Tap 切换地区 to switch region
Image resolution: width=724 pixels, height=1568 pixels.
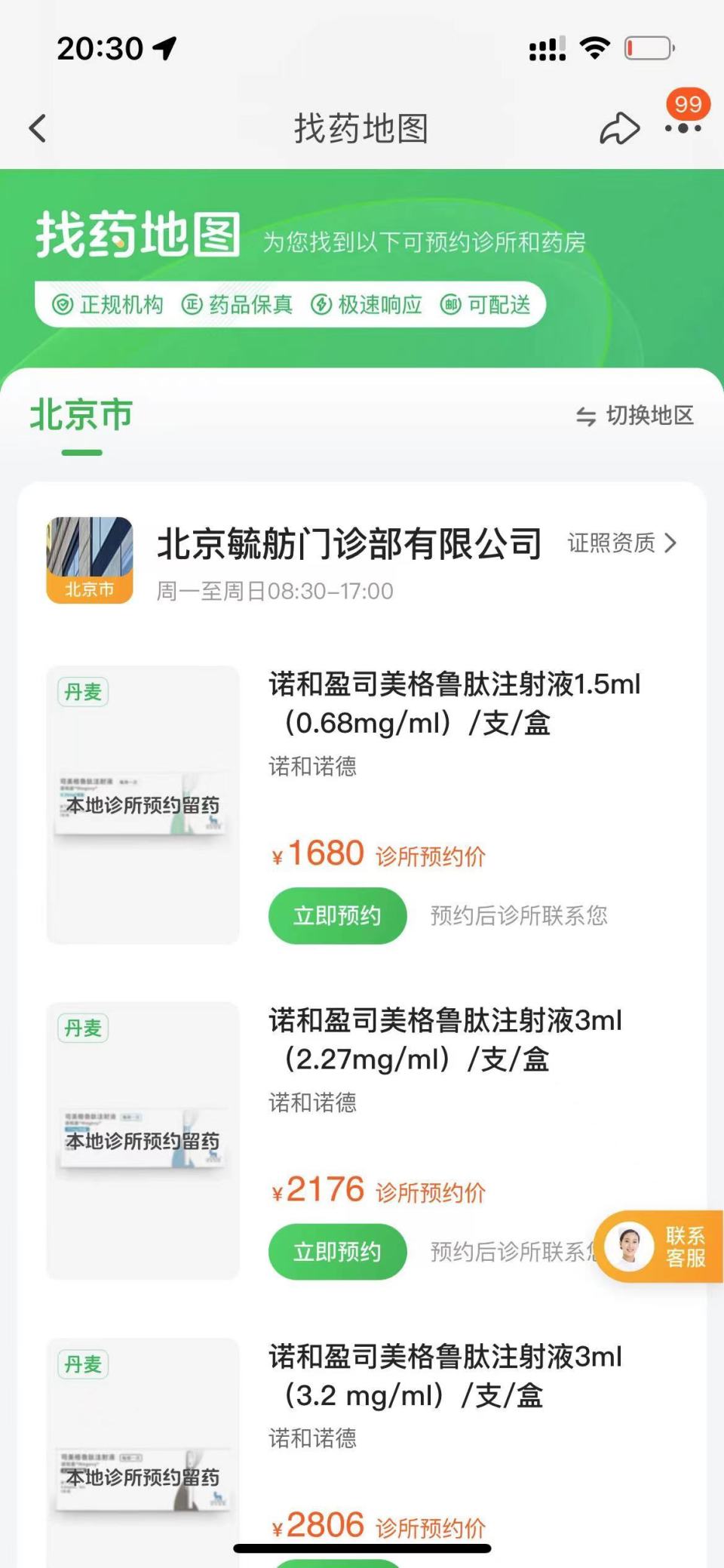point(635,416)
